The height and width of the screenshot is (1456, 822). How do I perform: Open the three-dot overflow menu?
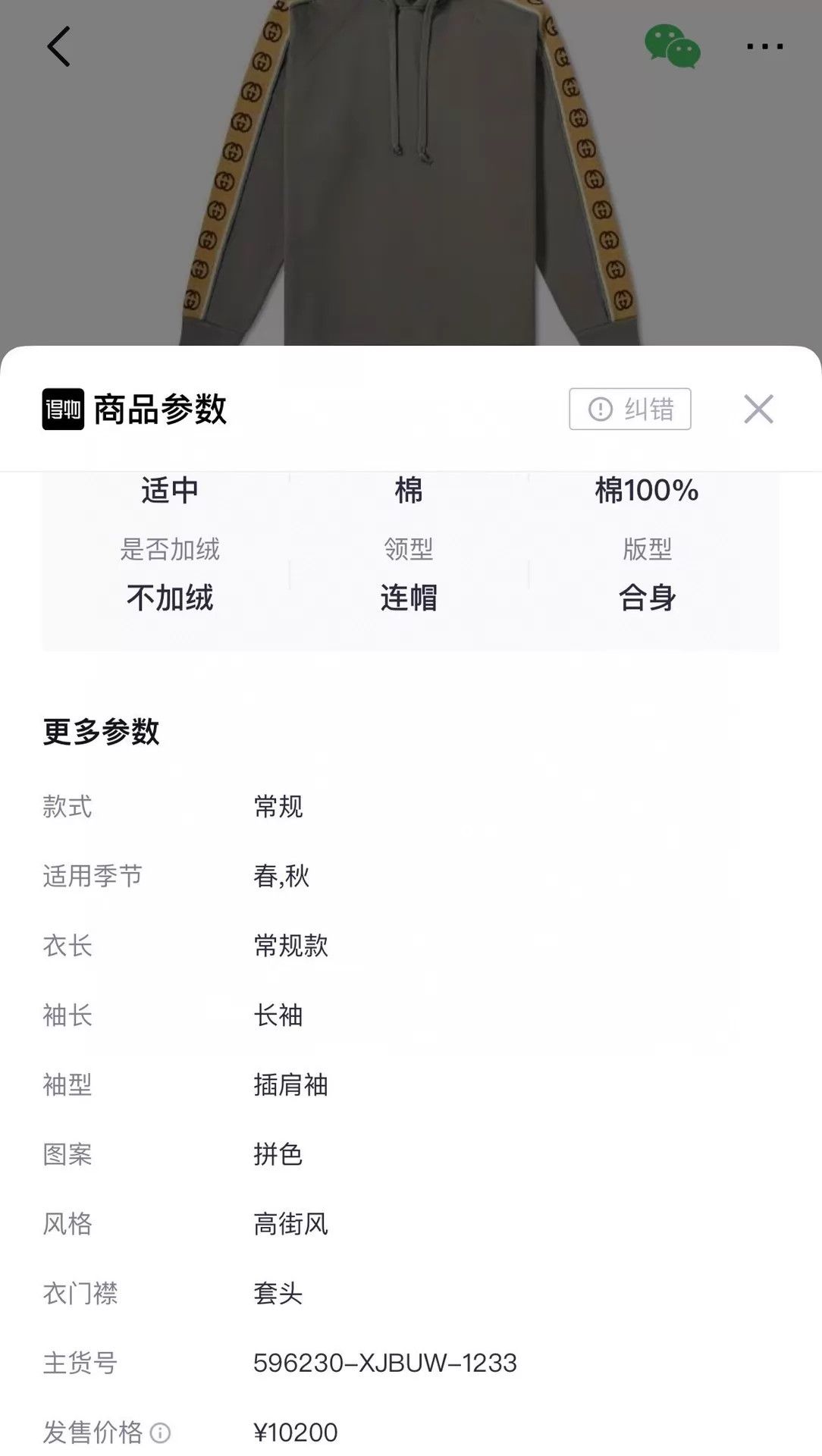[764, 46]
